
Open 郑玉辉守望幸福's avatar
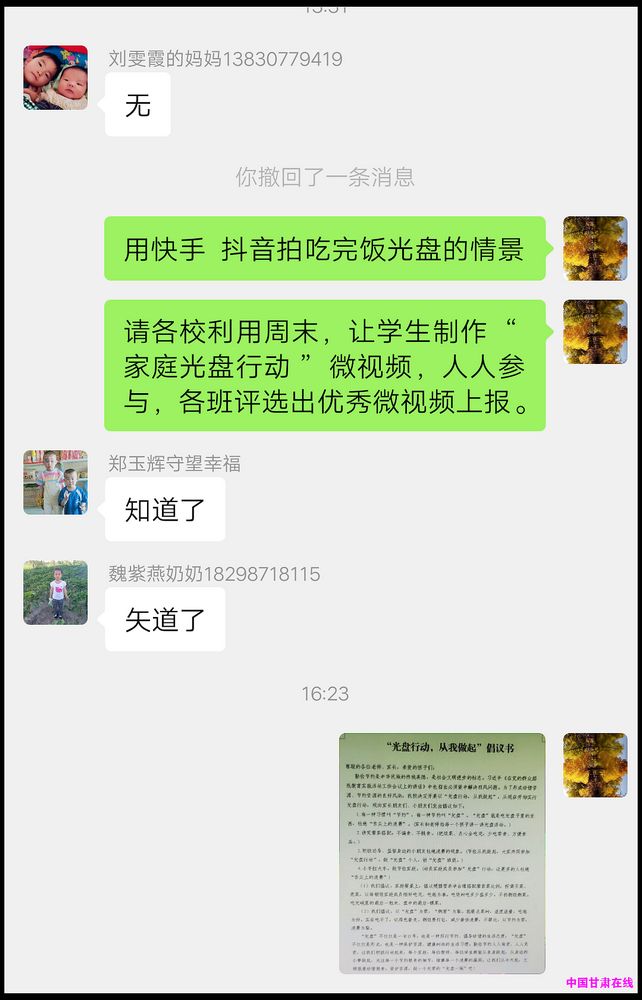[x=55, y=482]
